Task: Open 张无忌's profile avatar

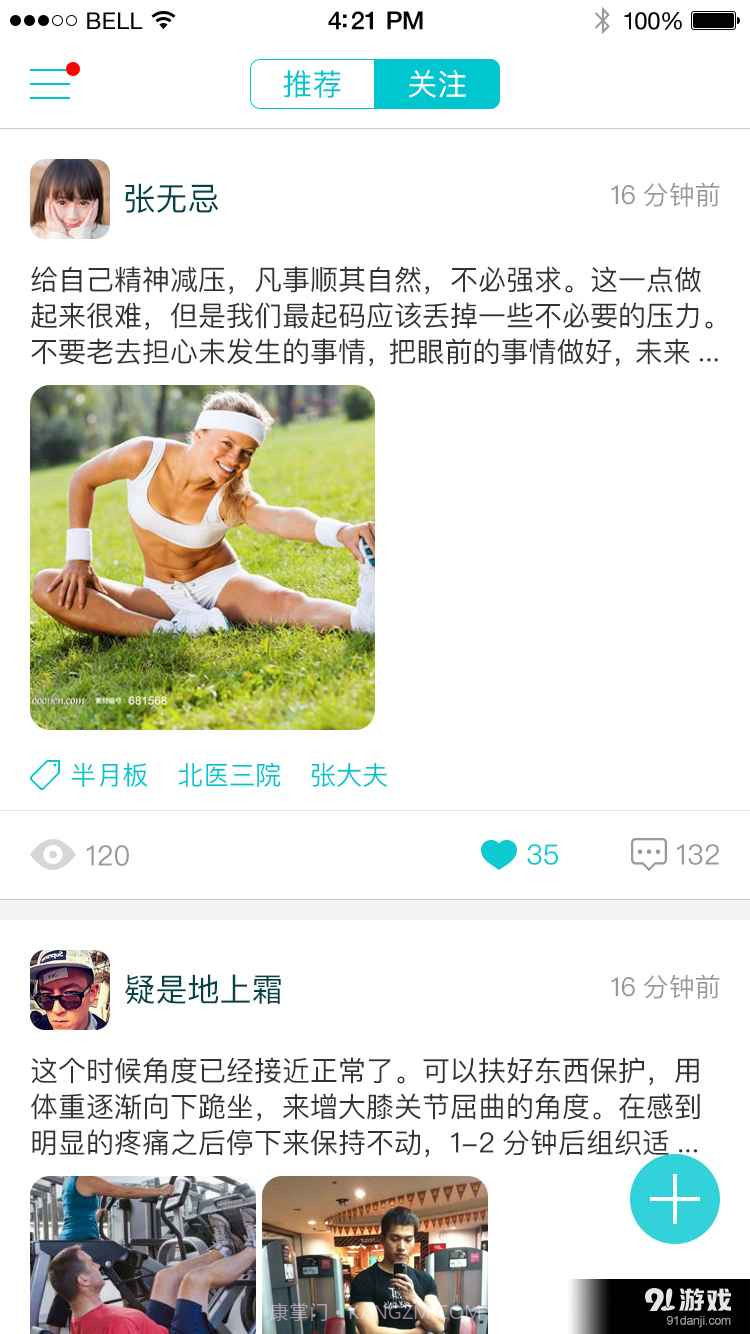Action: pos(70,199)
